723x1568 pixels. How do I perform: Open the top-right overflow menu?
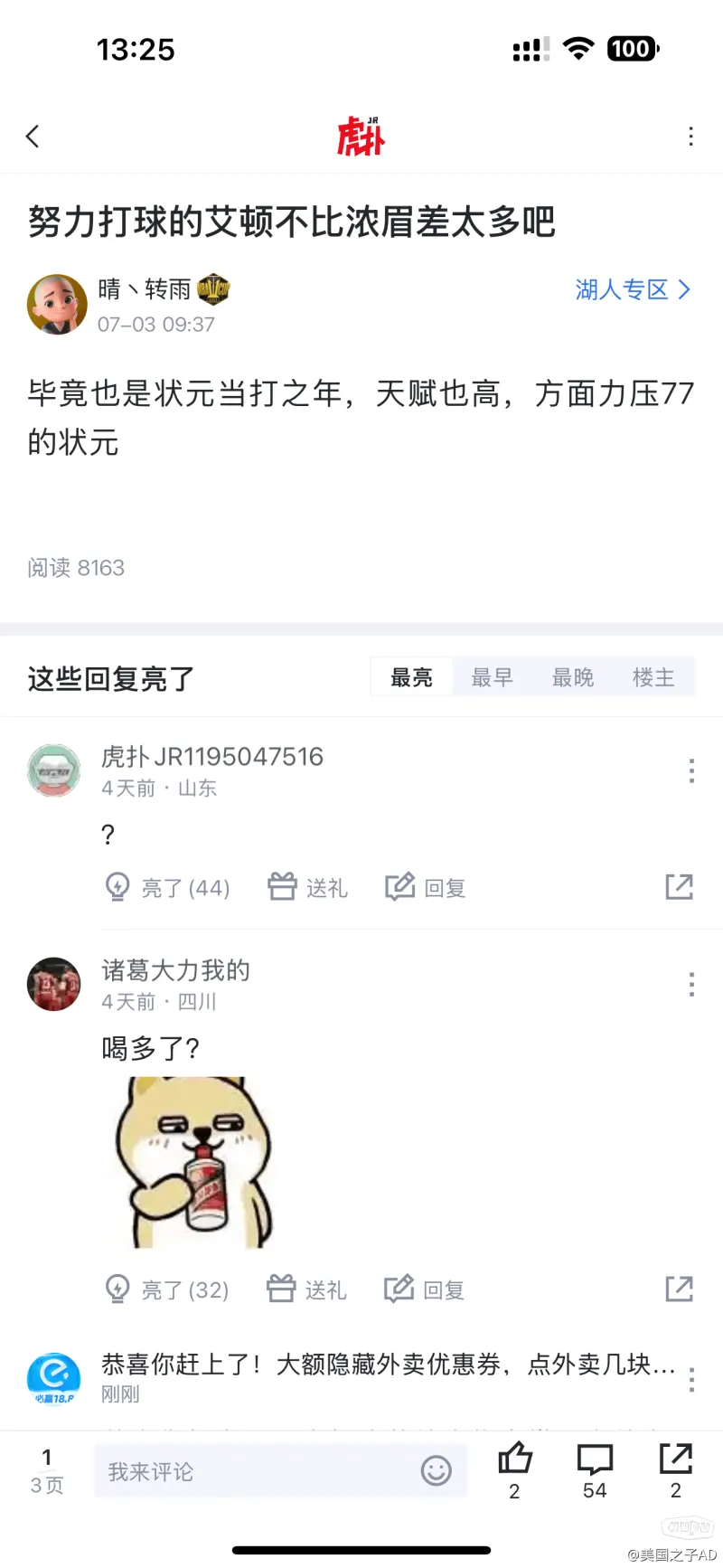(690, 137)
